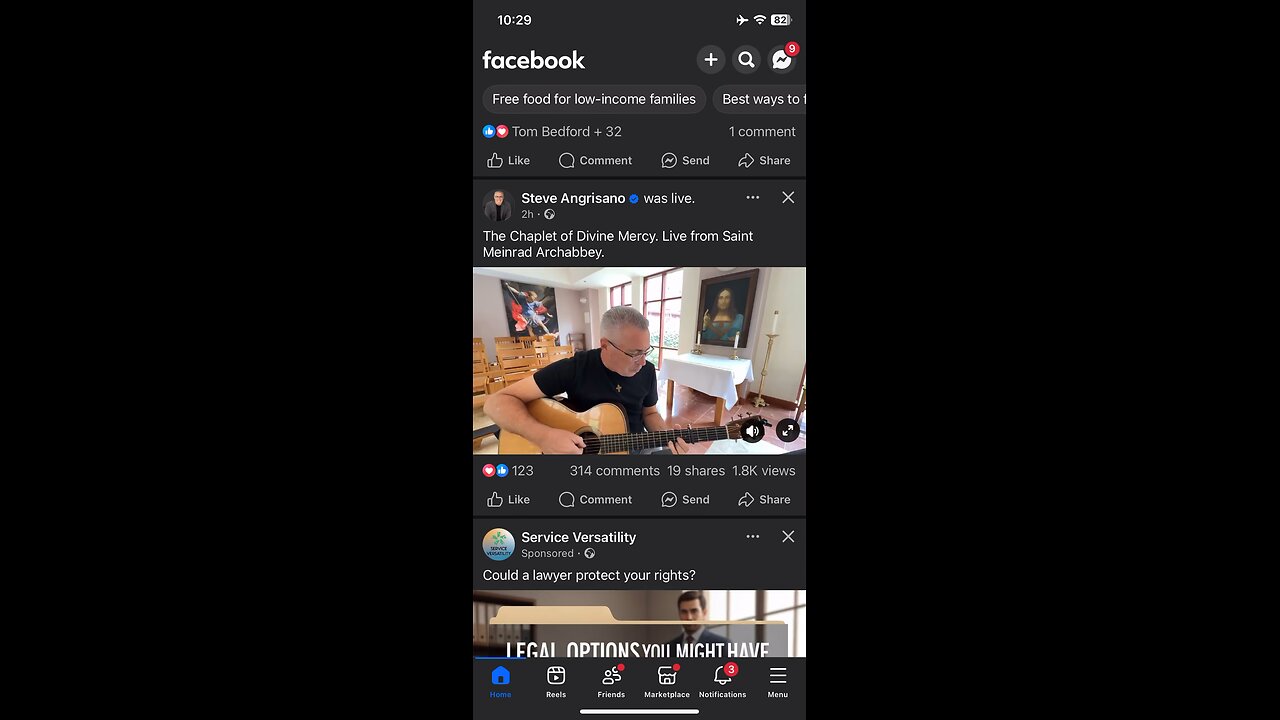1280x720 pixels.
Task: Tap the plus create button
Action: tap(710, 60)
